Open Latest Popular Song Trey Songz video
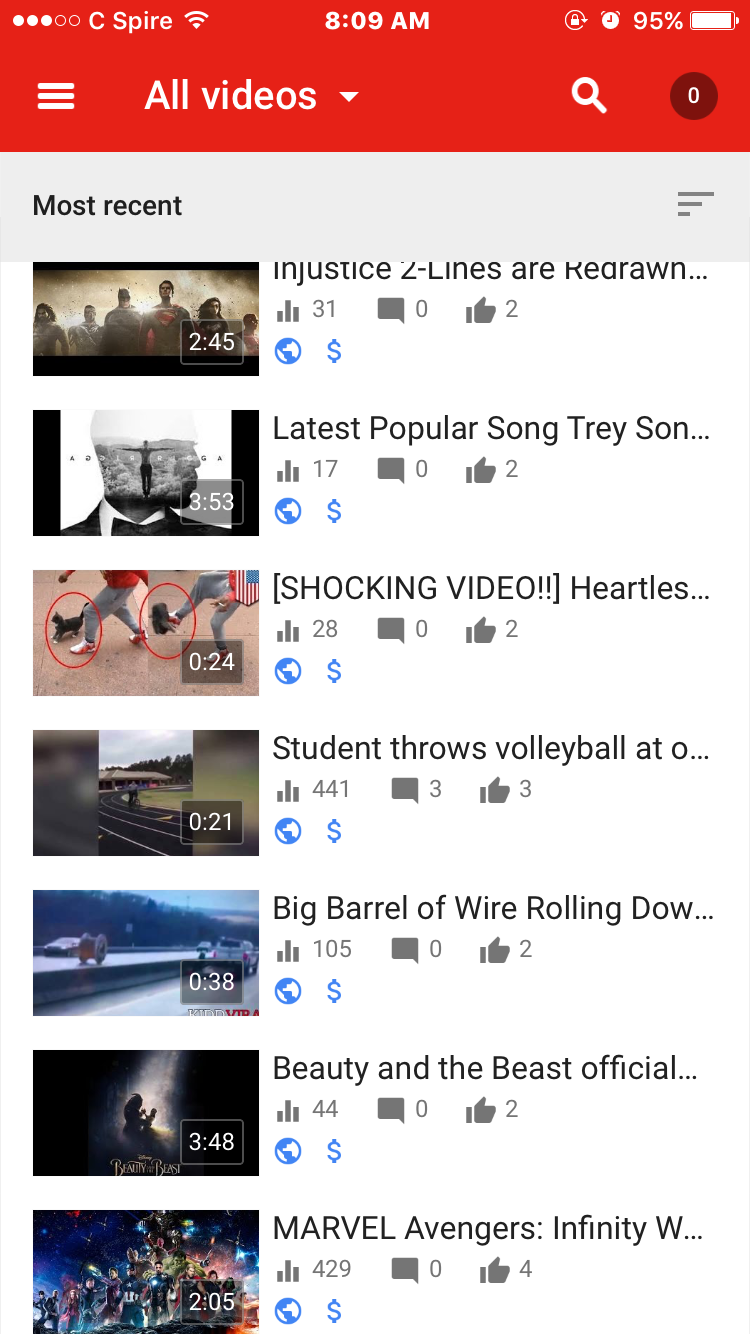The width and height of the screenshot is (750, 1334). (x=490, y=430)
